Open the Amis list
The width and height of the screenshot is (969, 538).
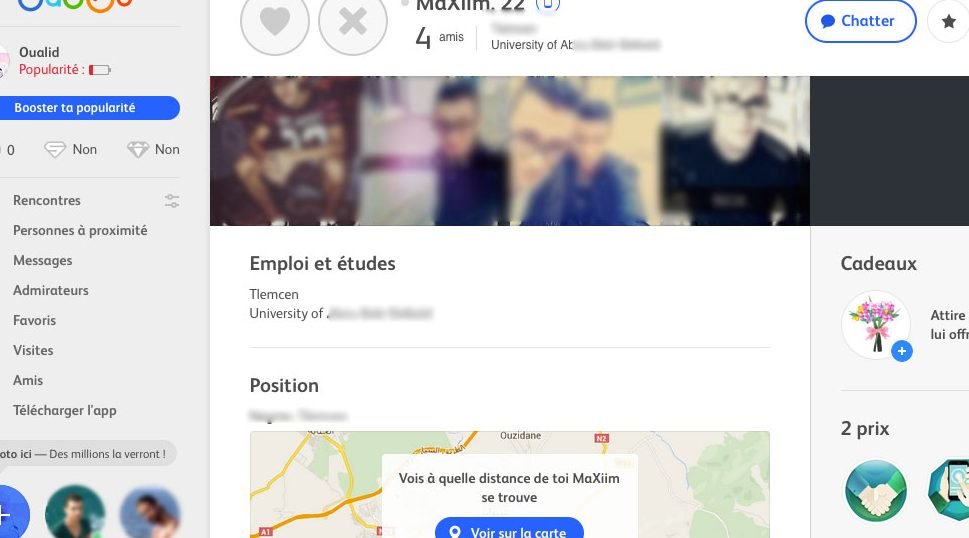pos(28,380)
